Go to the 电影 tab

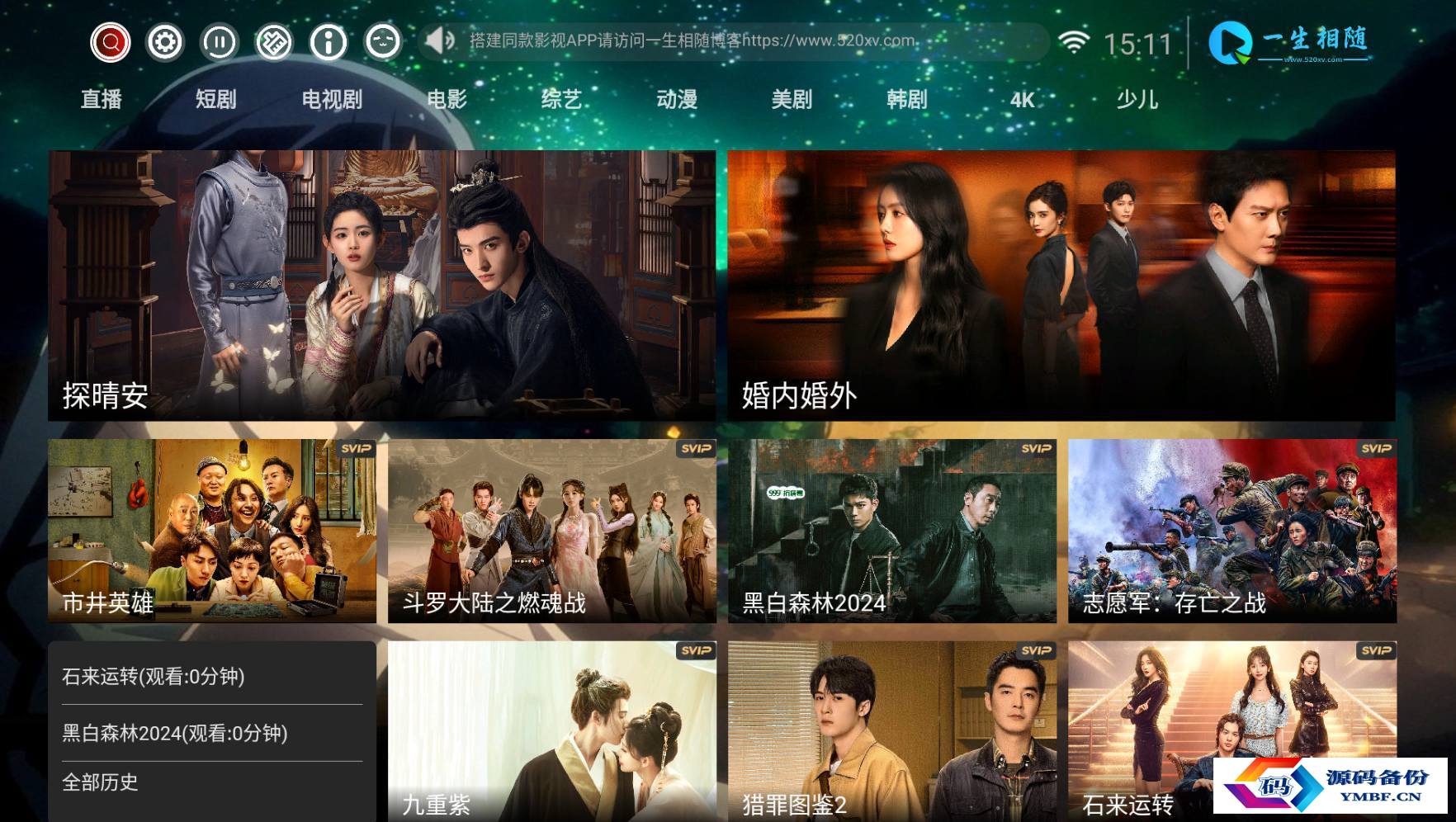pyautogui.click(x=447, y=100)
